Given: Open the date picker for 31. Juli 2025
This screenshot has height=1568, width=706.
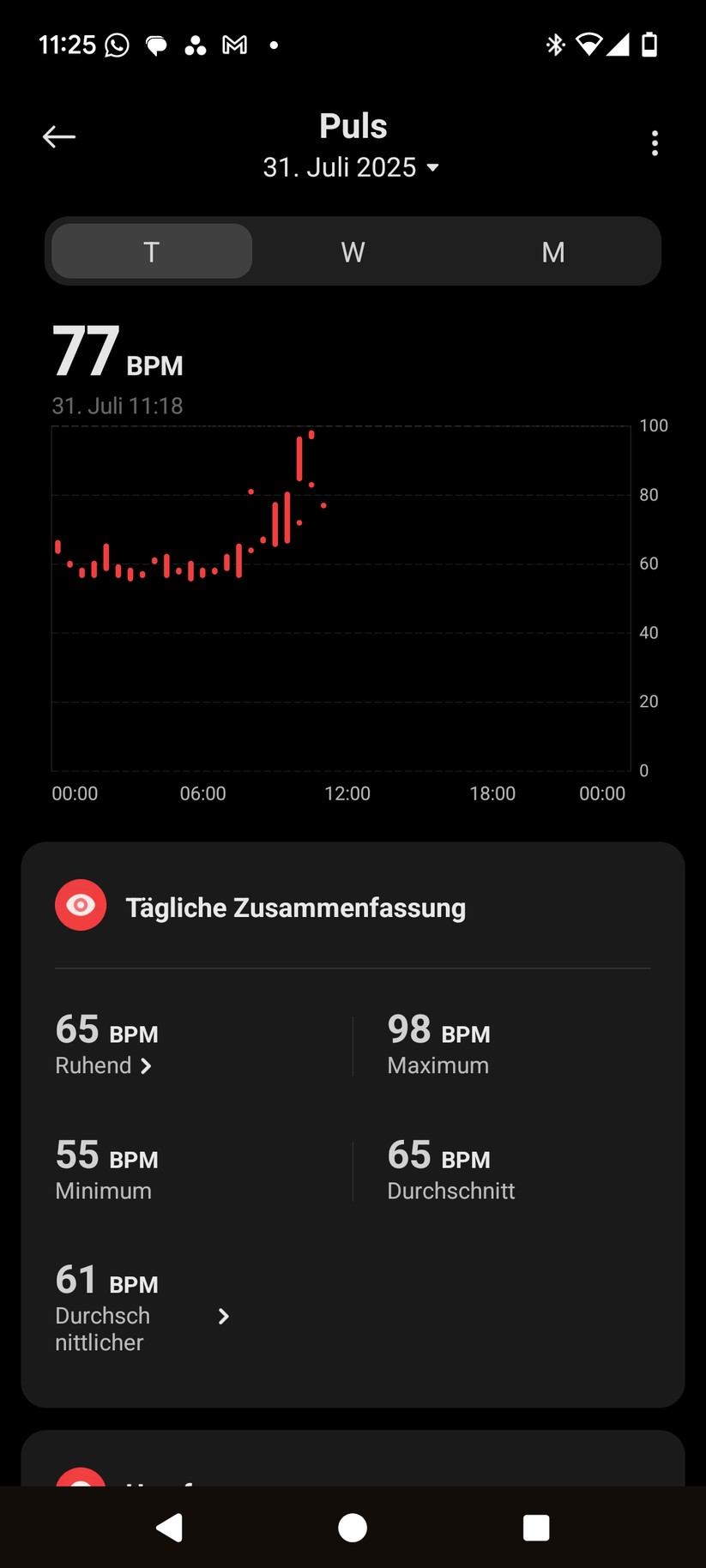Looking at the screenshot, I should point(352,167).
